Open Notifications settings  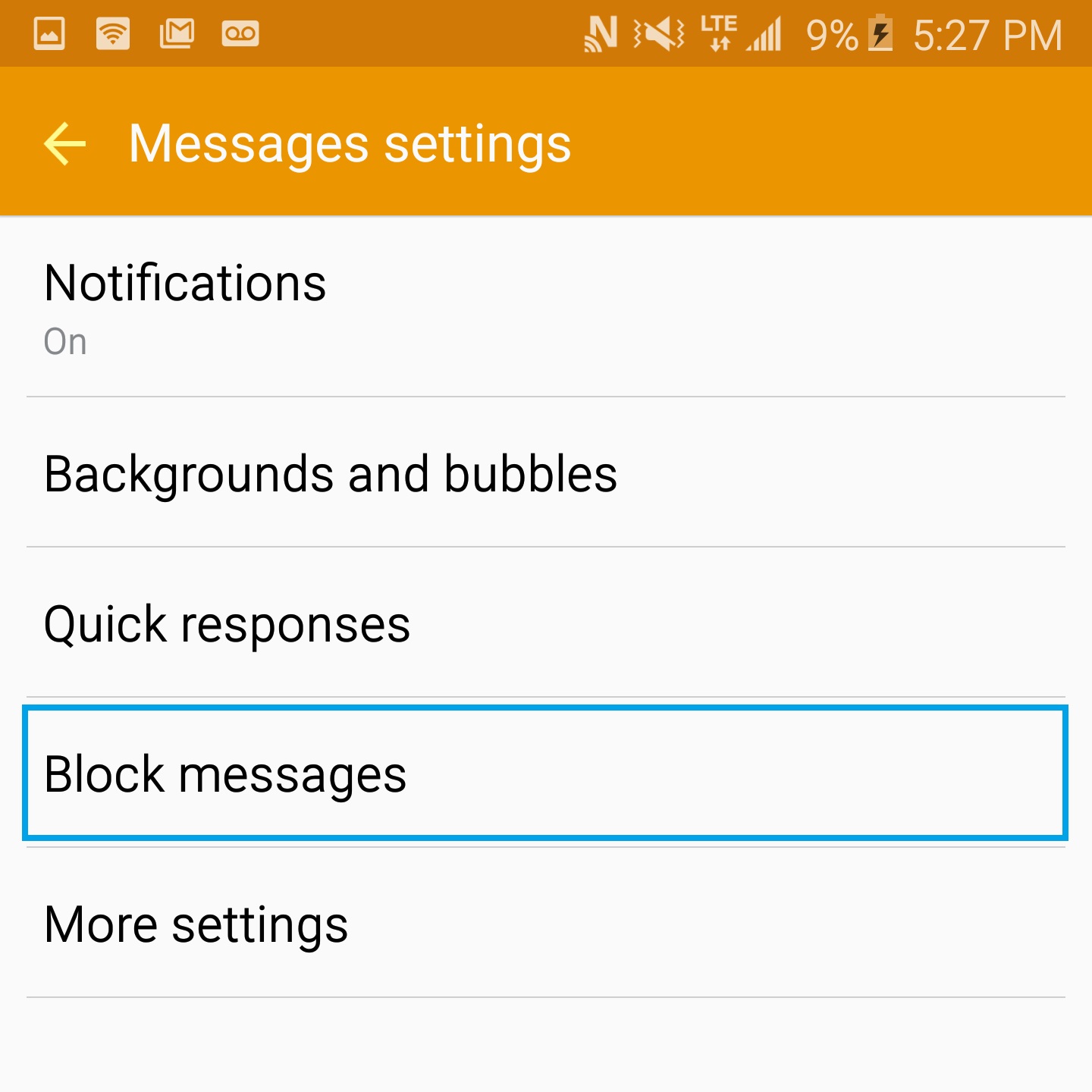pyautogui.click(x=546, y=307)
